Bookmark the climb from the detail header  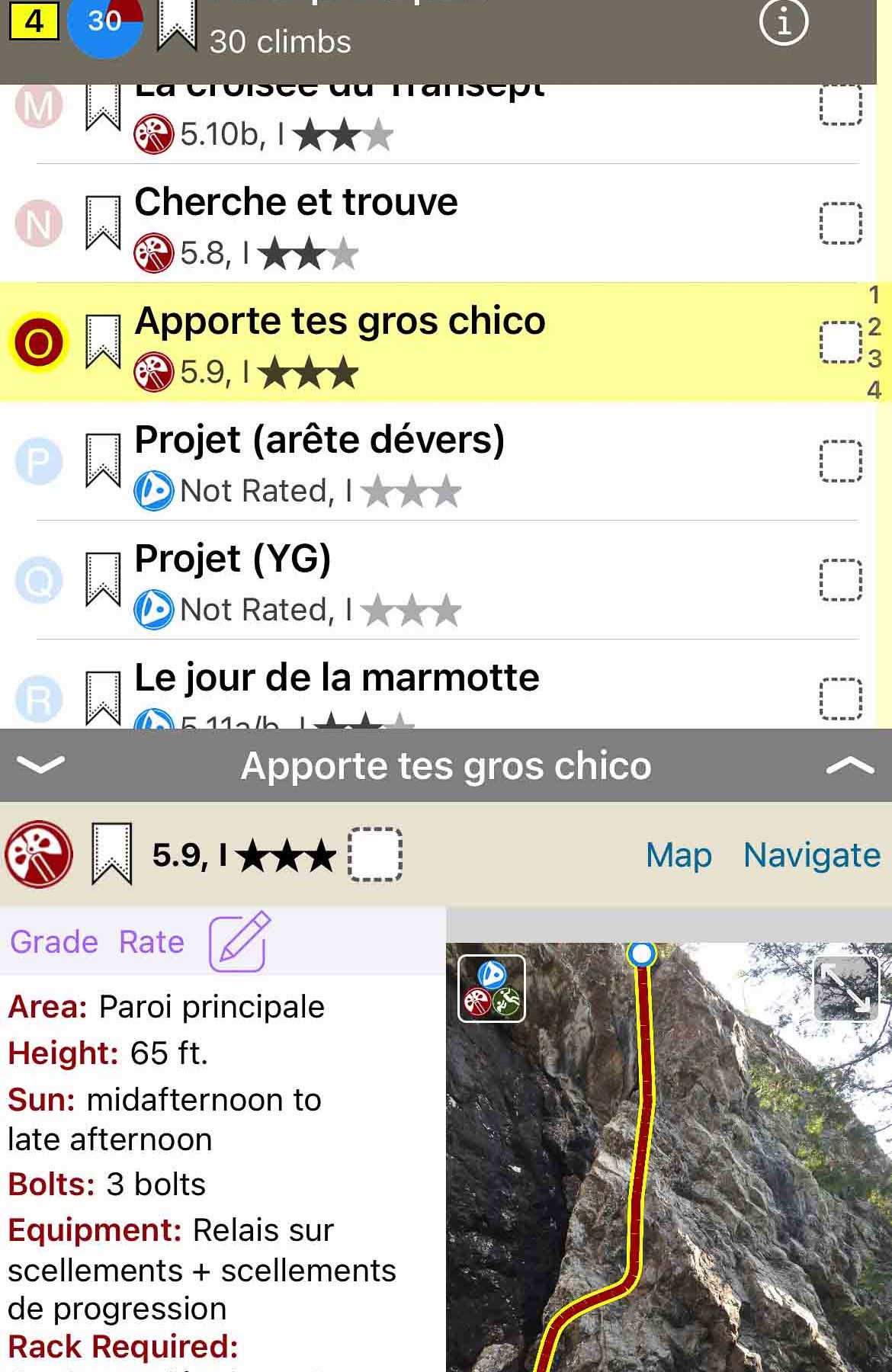(111, 854)
